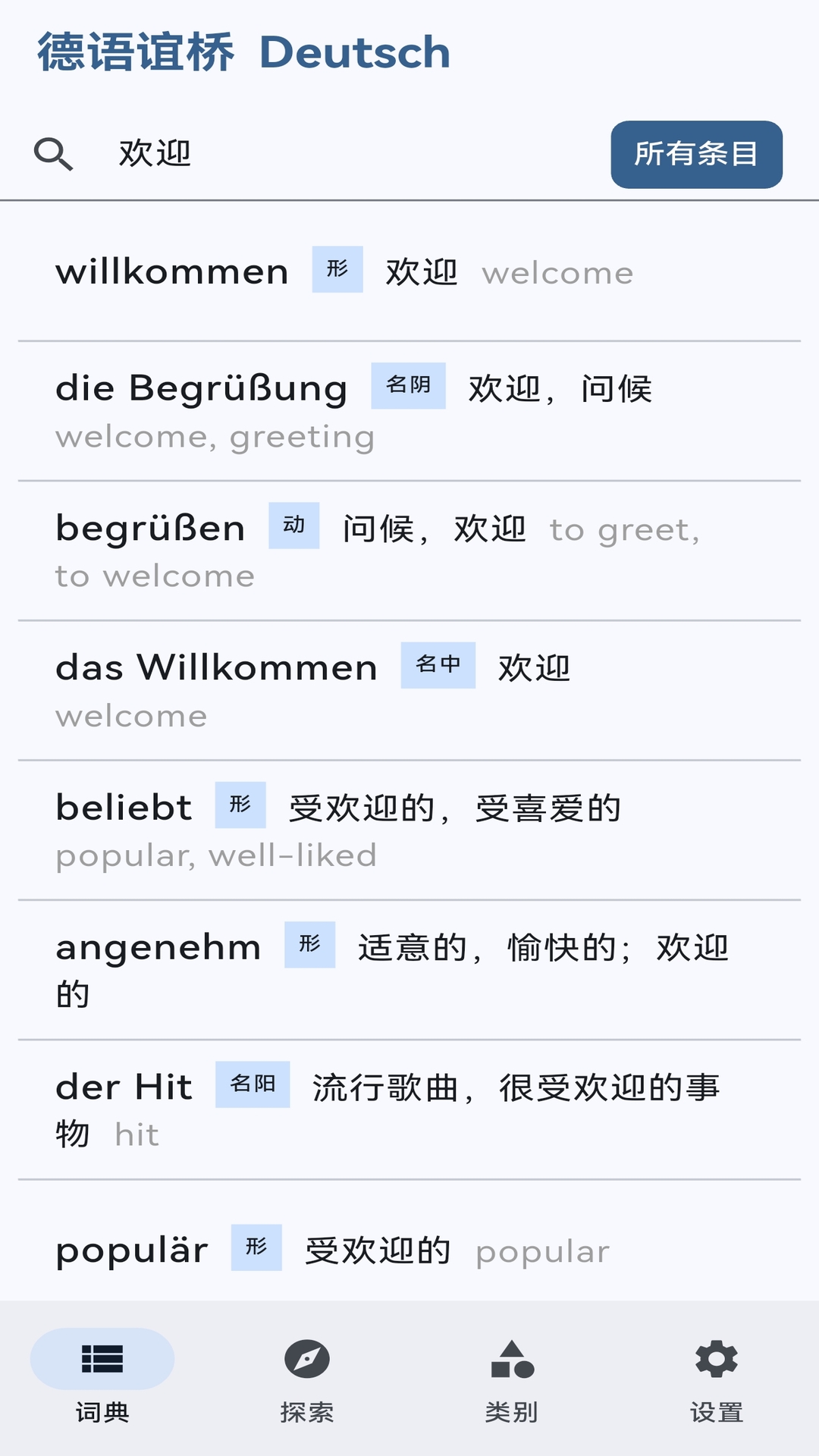
Task: Click the magnifying glass search icon
Action: pos(53,153)
